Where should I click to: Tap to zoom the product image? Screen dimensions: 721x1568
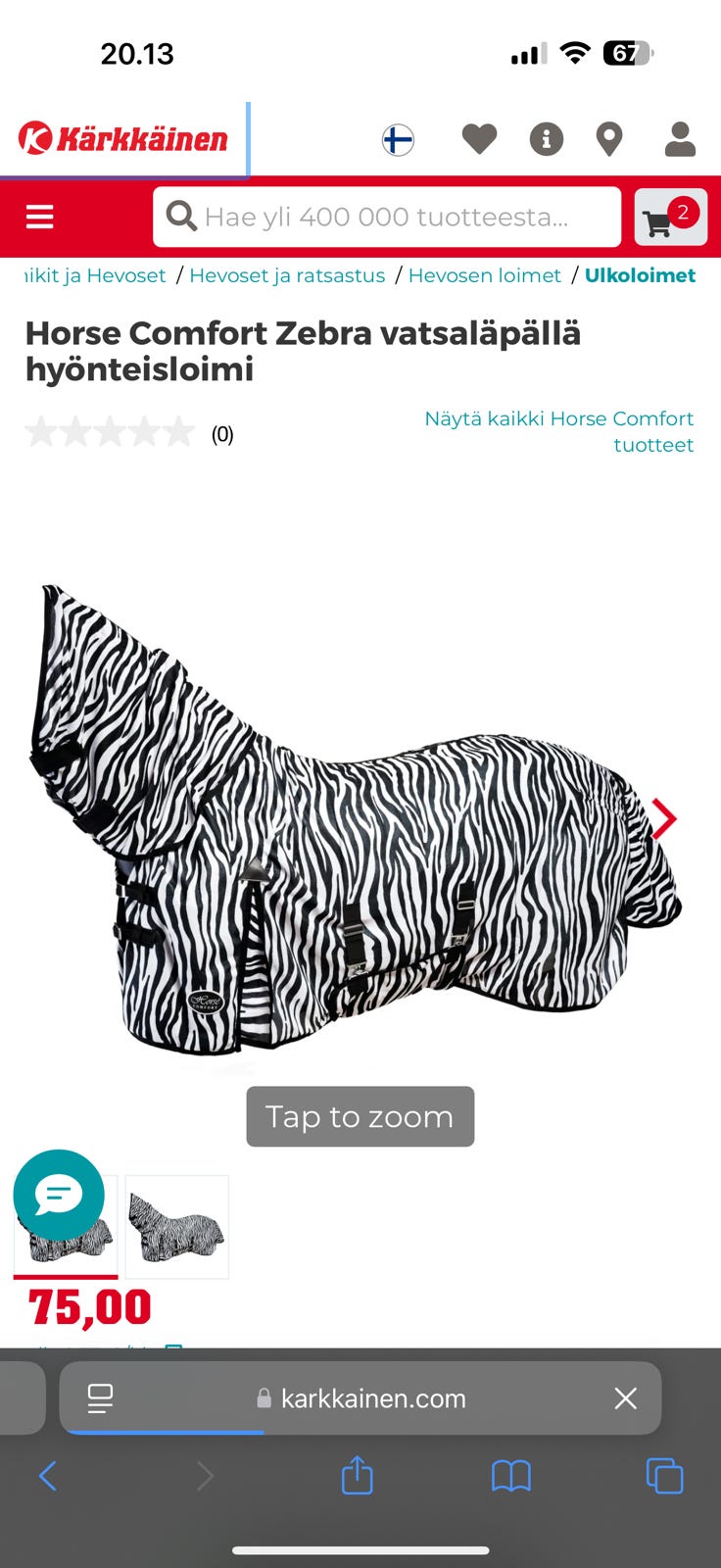[360, 1116]
